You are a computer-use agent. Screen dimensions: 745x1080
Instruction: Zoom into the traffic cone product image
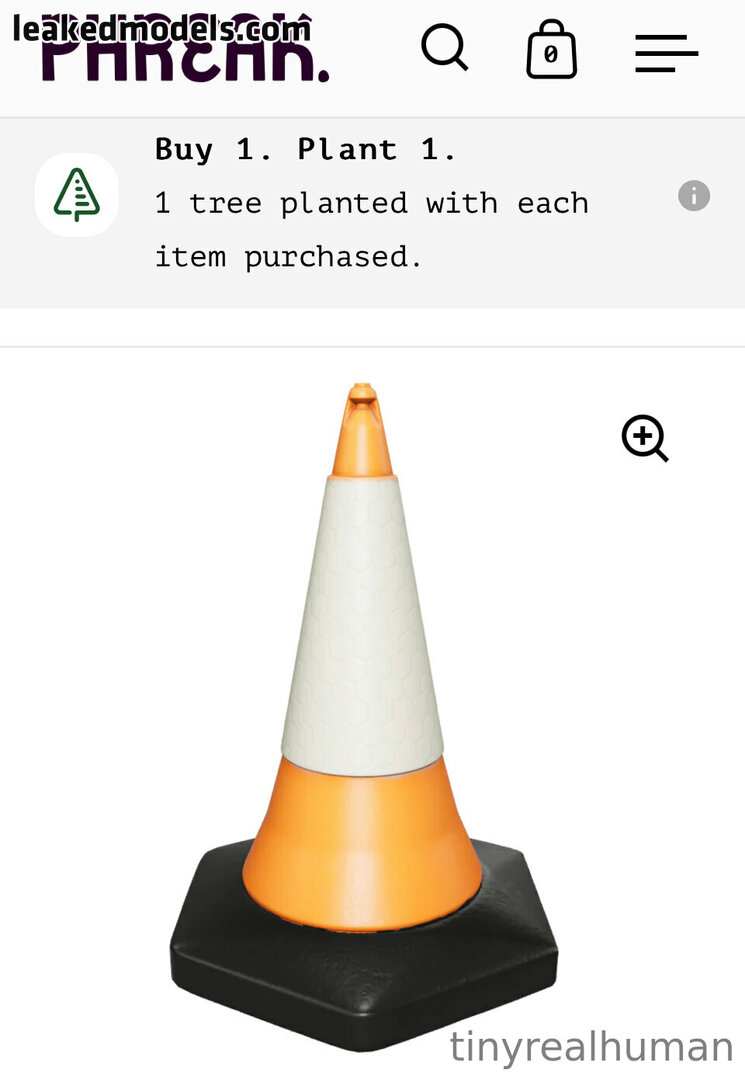click(x=645, y=438)
